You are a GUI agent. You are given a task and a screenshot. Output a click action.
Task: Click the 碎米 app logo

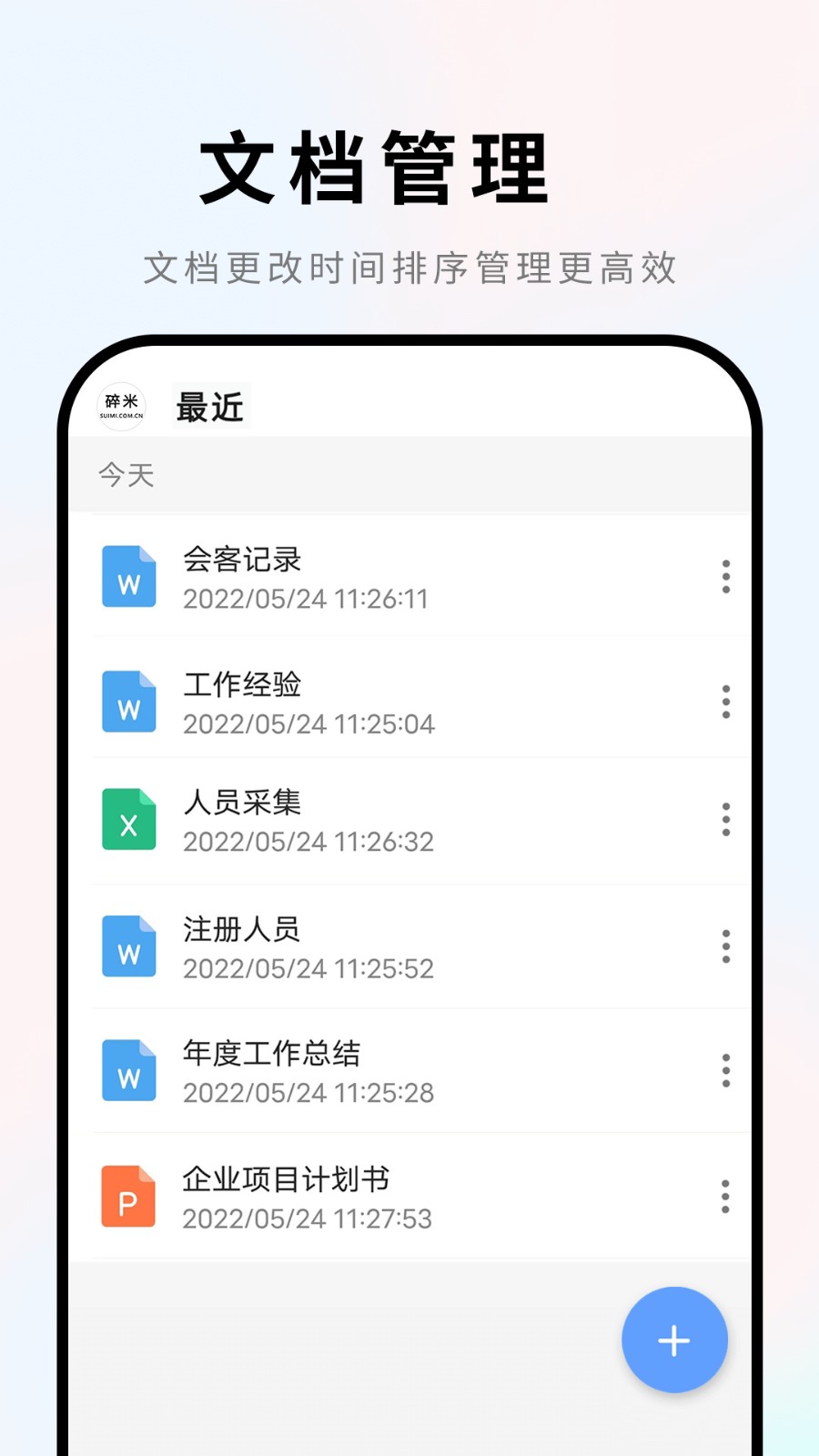[119, 408]
